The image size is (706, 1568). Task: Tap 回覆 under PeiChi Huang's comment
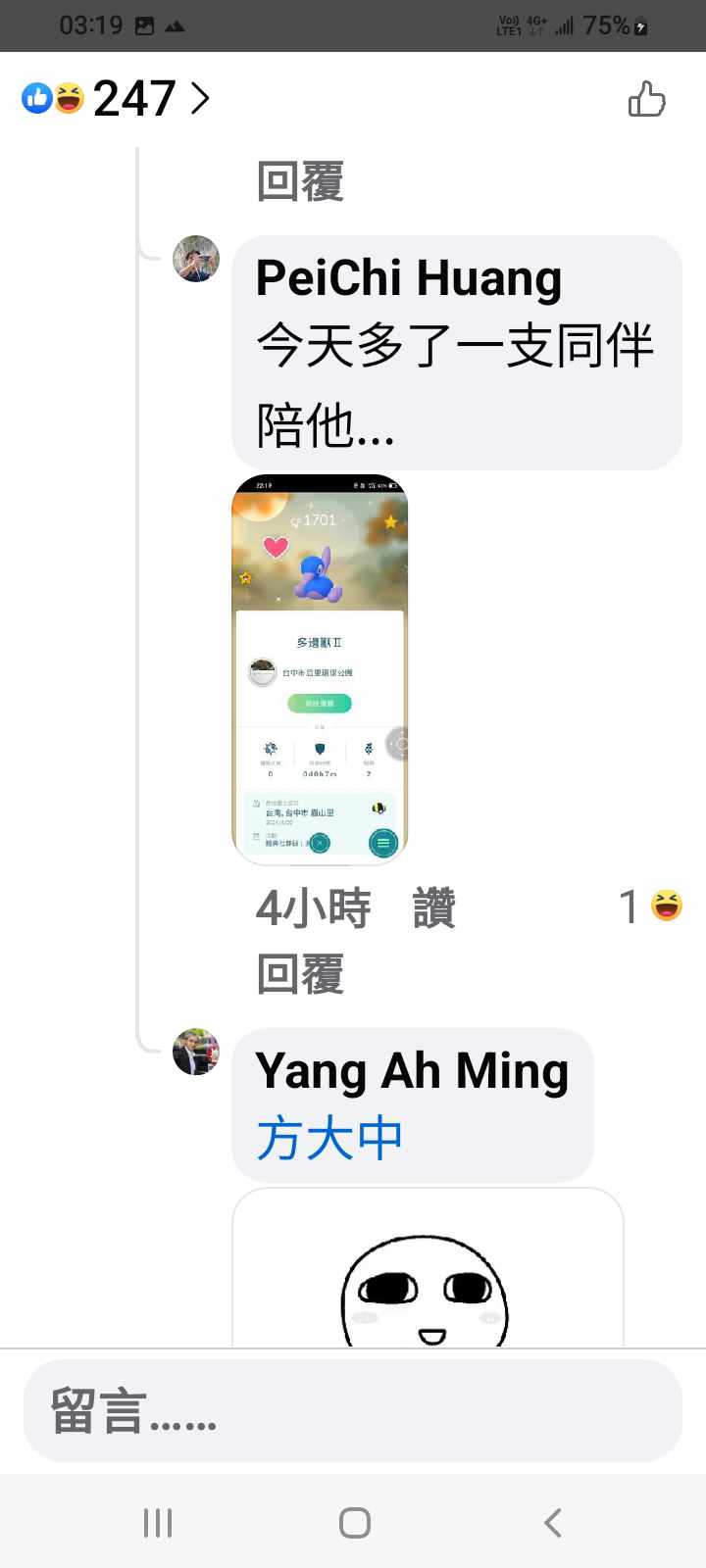[x=300, y=974]
